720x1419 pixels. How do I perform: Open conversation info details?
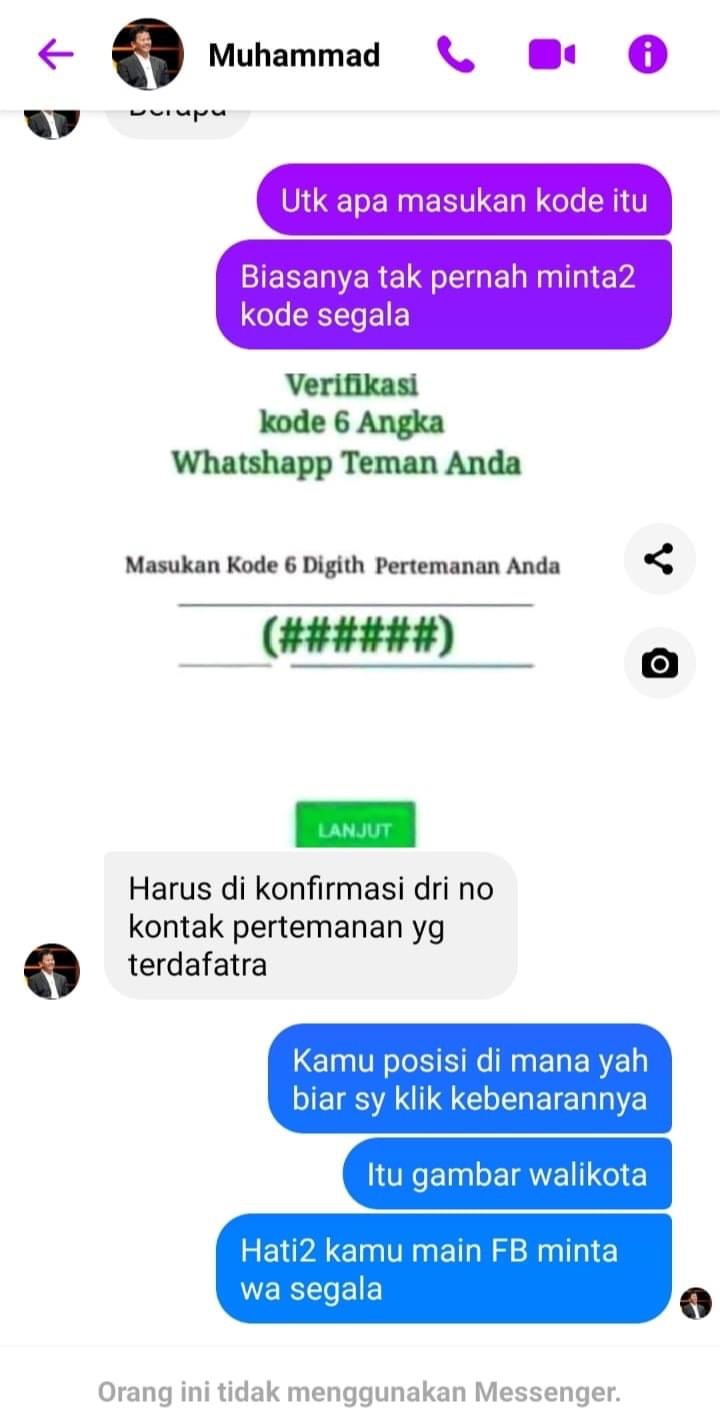coord(647,54)
